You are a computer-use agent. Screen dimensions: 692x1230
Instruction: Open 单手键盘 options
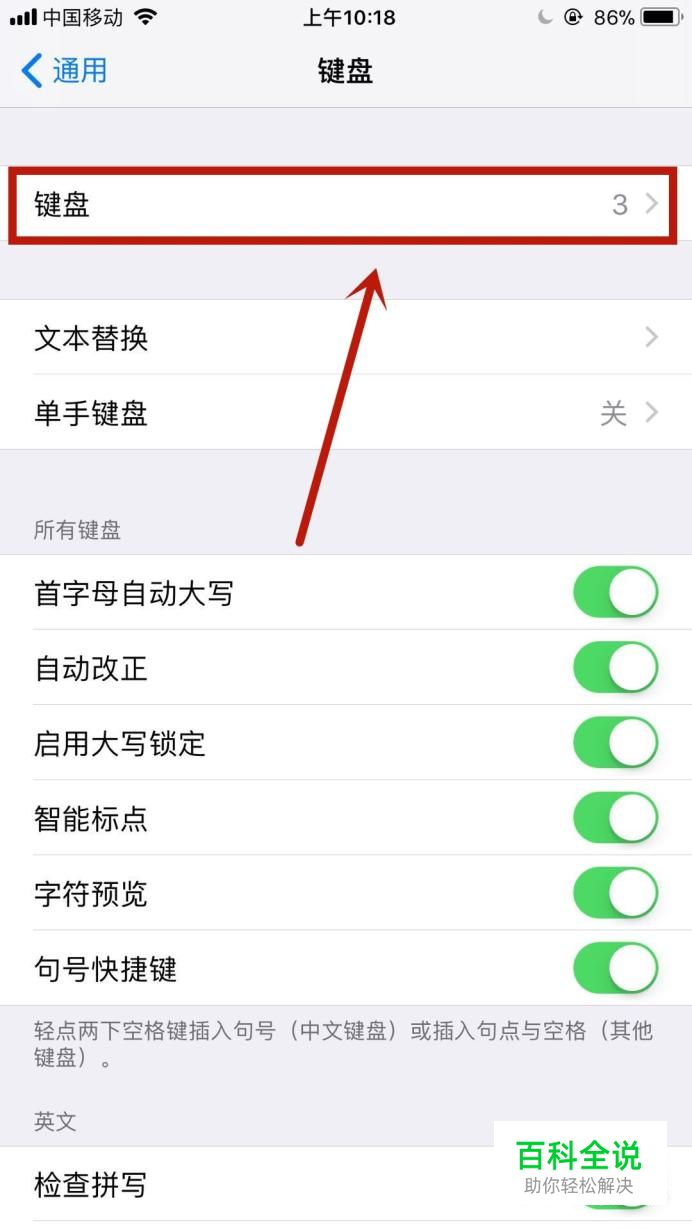tap(346, 412)
